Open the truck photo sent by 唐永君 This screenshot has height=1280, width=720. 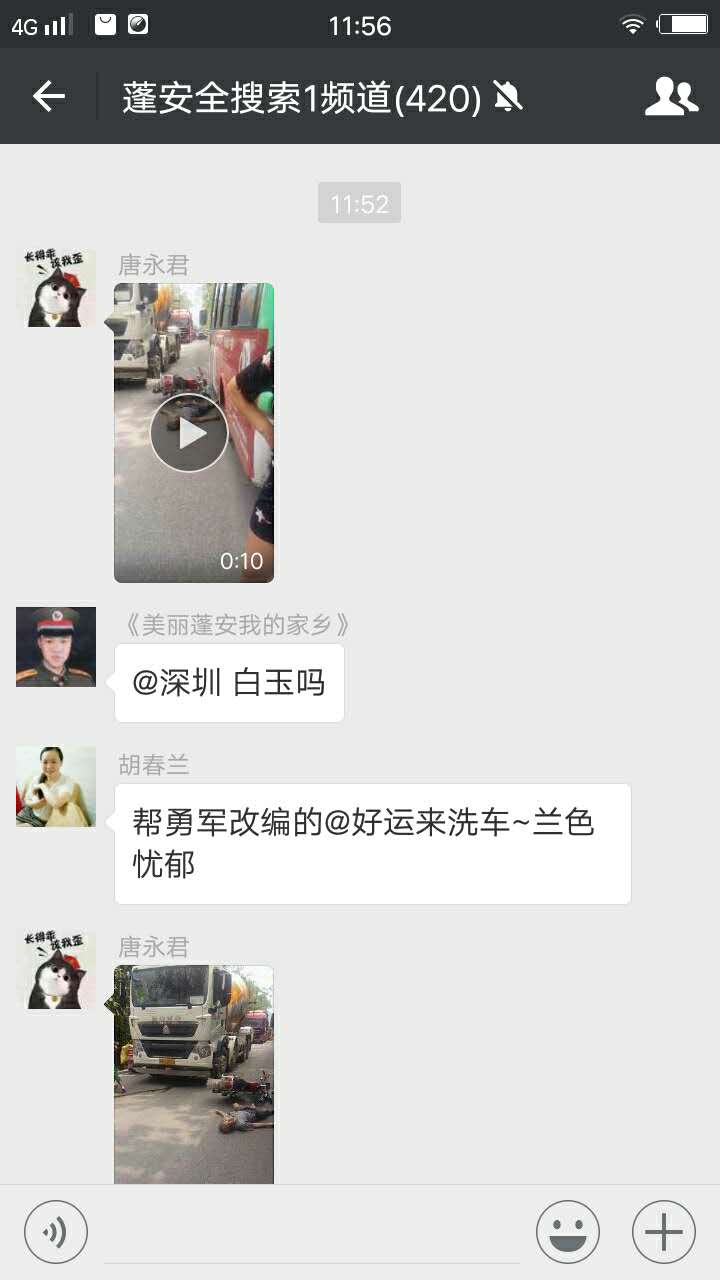193,1074
